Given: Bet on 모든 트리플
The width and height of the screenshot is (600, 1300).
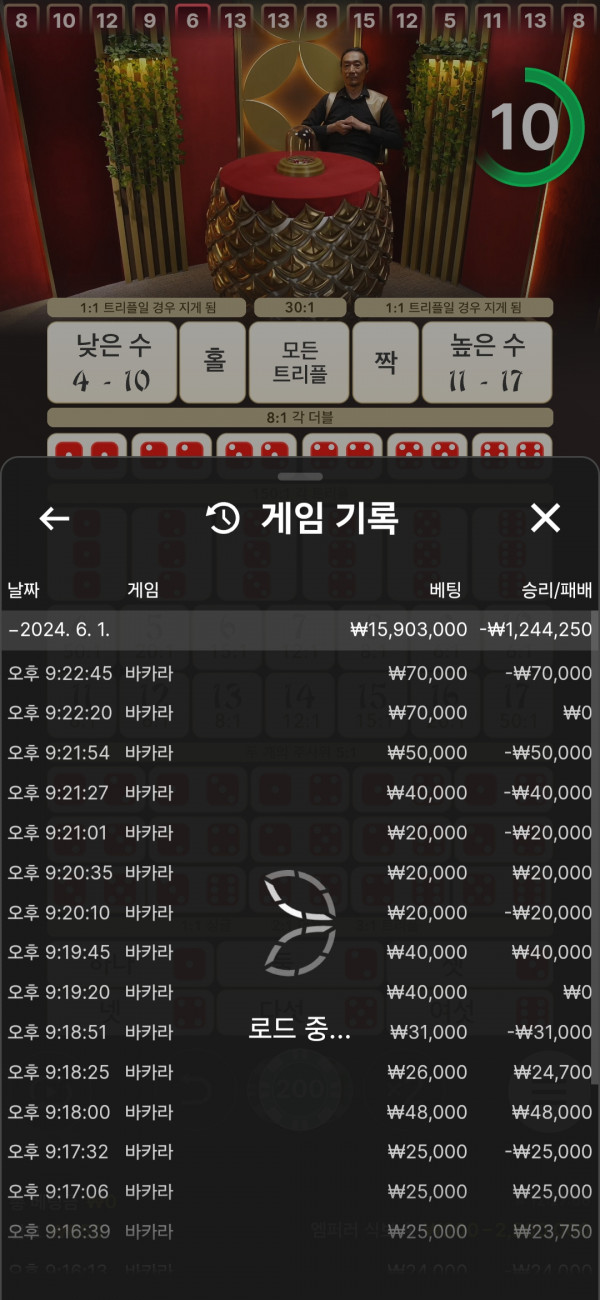Looking at the screenshot, I should coord(299,362).
